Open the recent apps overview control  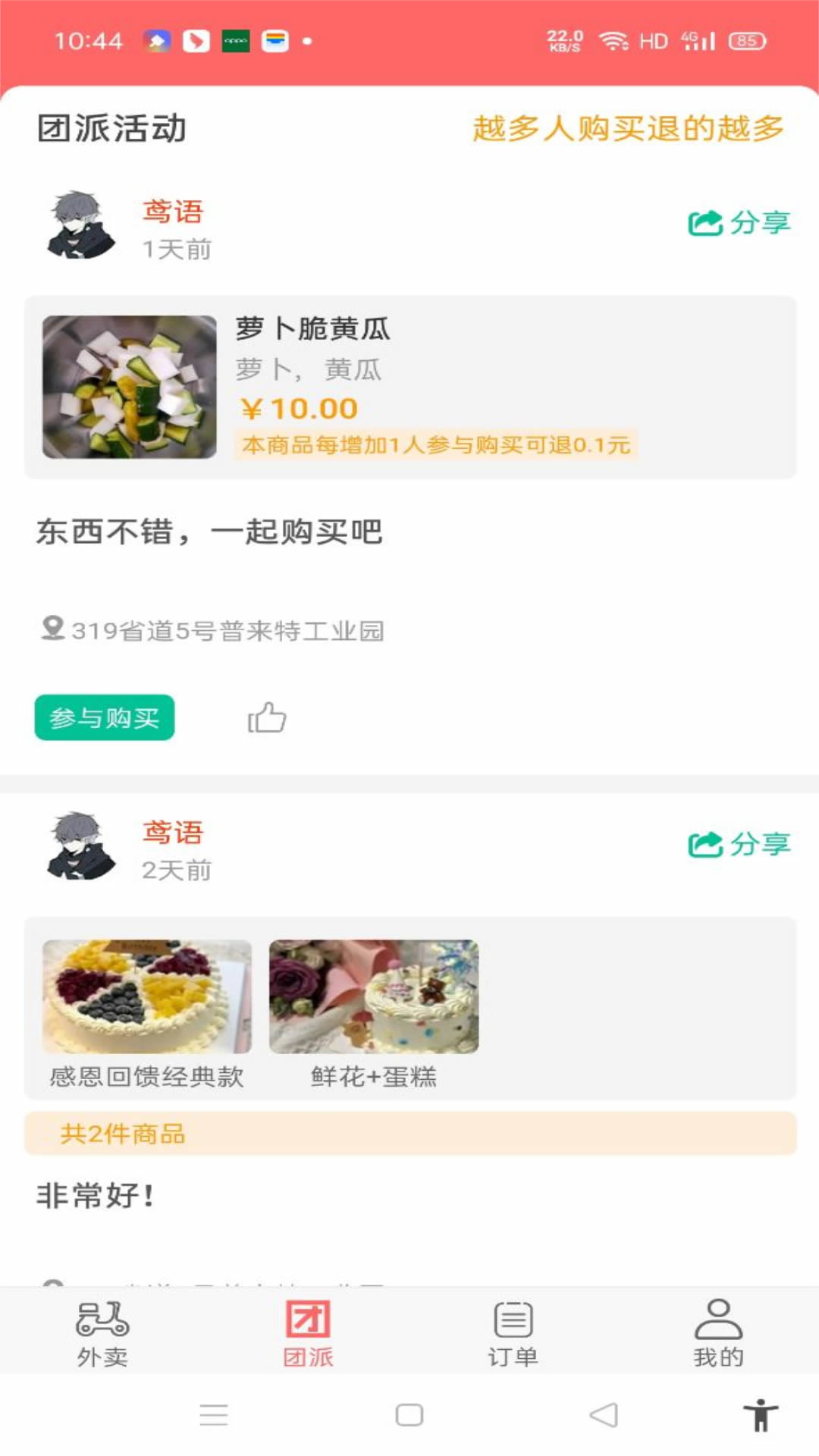215,1415
